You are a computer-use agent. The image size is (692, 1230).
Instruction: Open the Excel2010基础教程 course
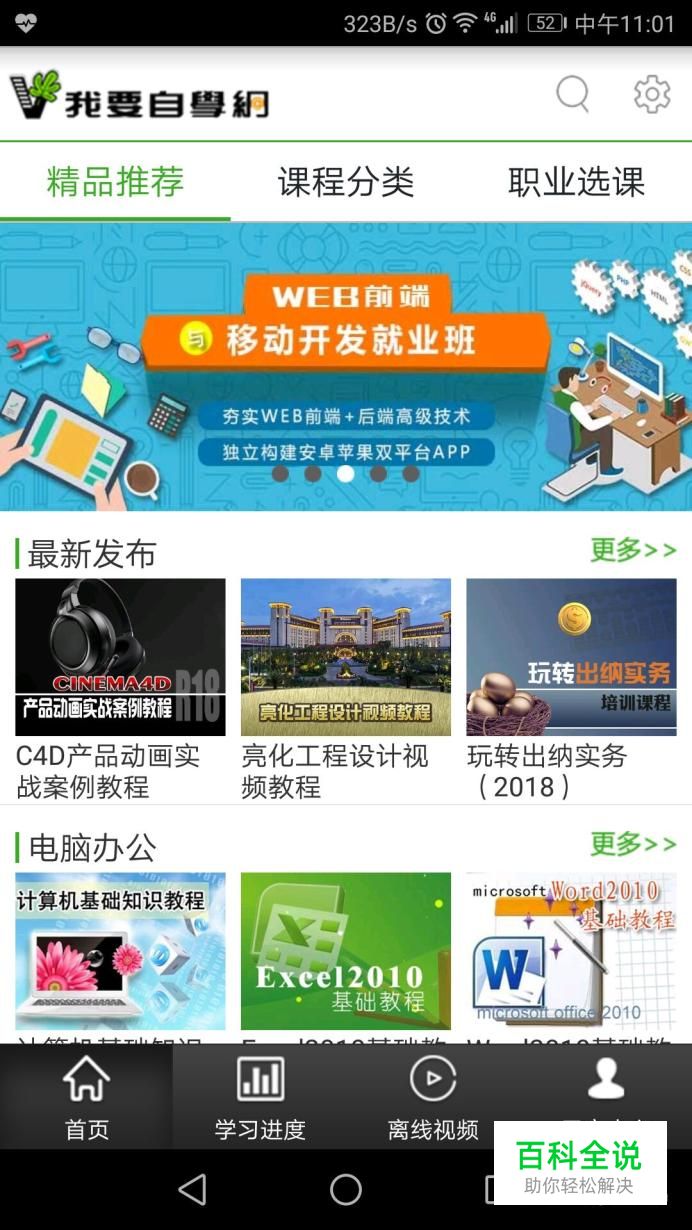[346, 957]
